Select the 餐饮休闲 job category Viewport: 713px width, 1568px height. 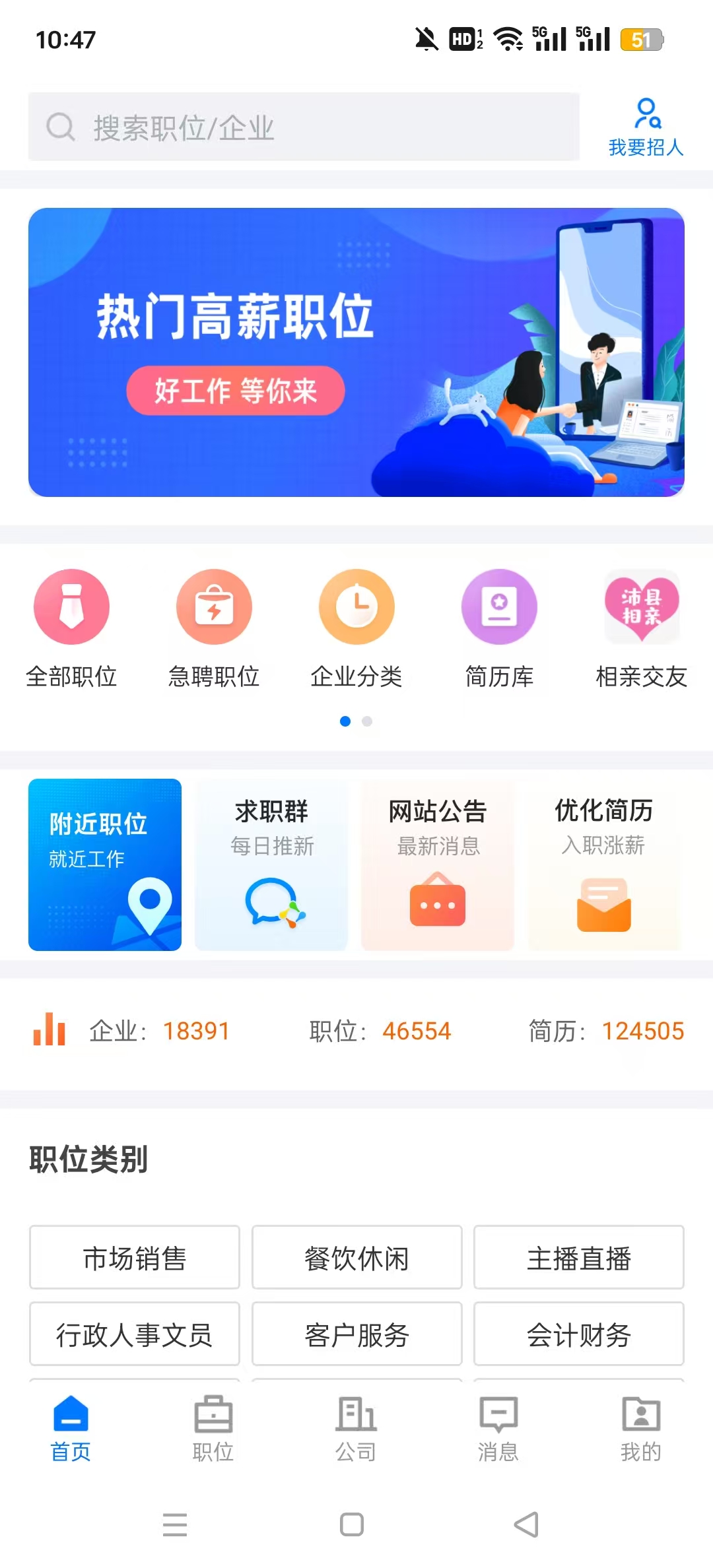356,1257
